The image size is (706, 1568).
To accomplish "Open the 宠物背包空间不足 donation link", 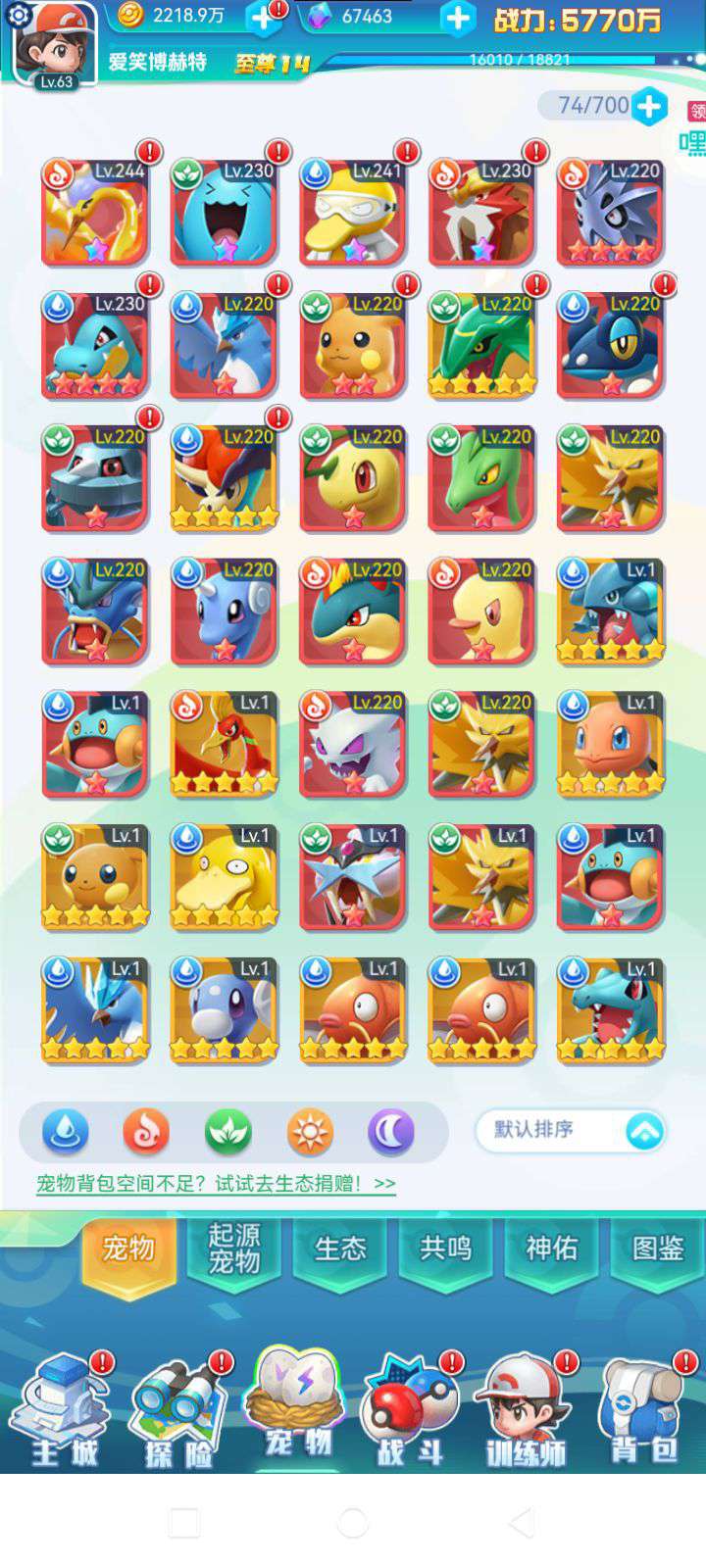I will point(216,1184).
